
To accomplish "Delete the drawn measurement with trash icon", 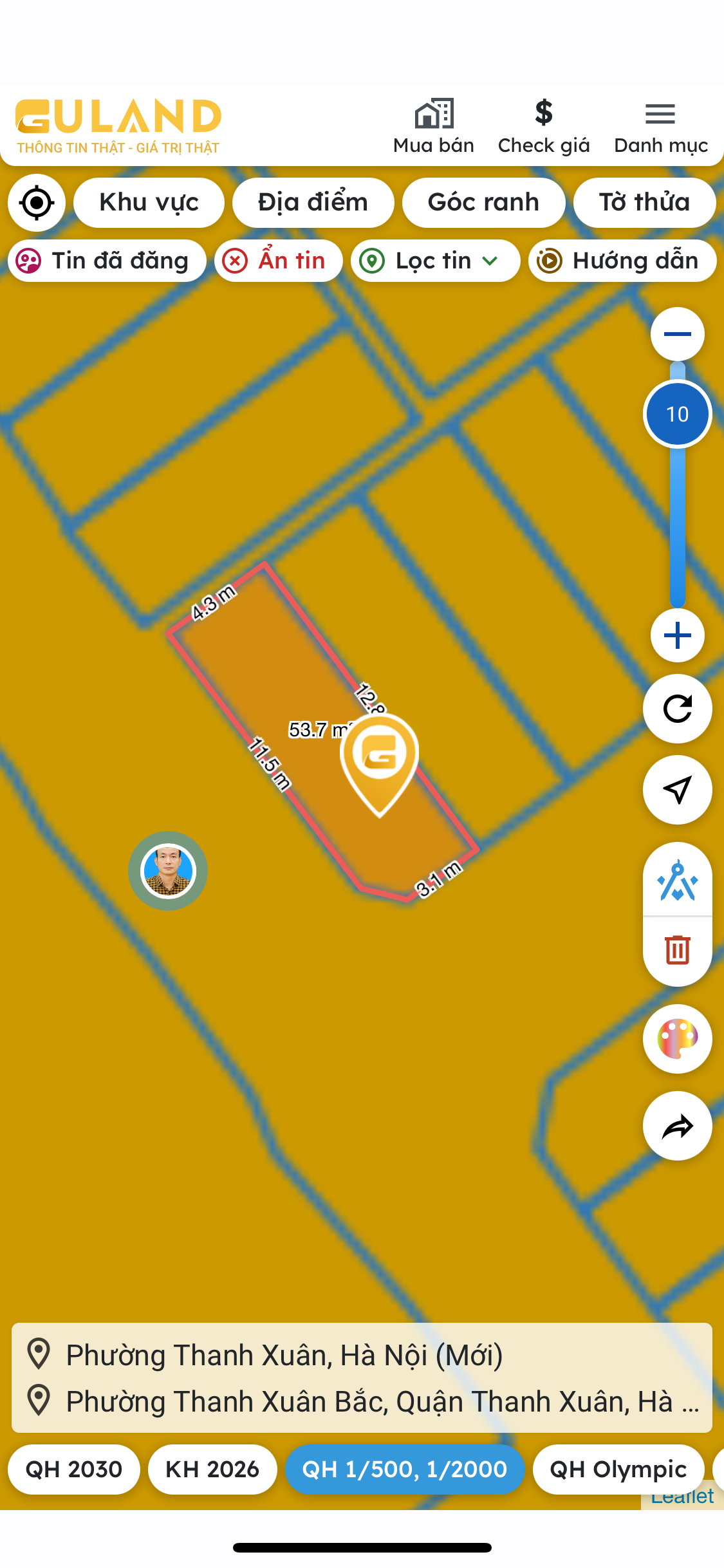I will pos(677,950).
